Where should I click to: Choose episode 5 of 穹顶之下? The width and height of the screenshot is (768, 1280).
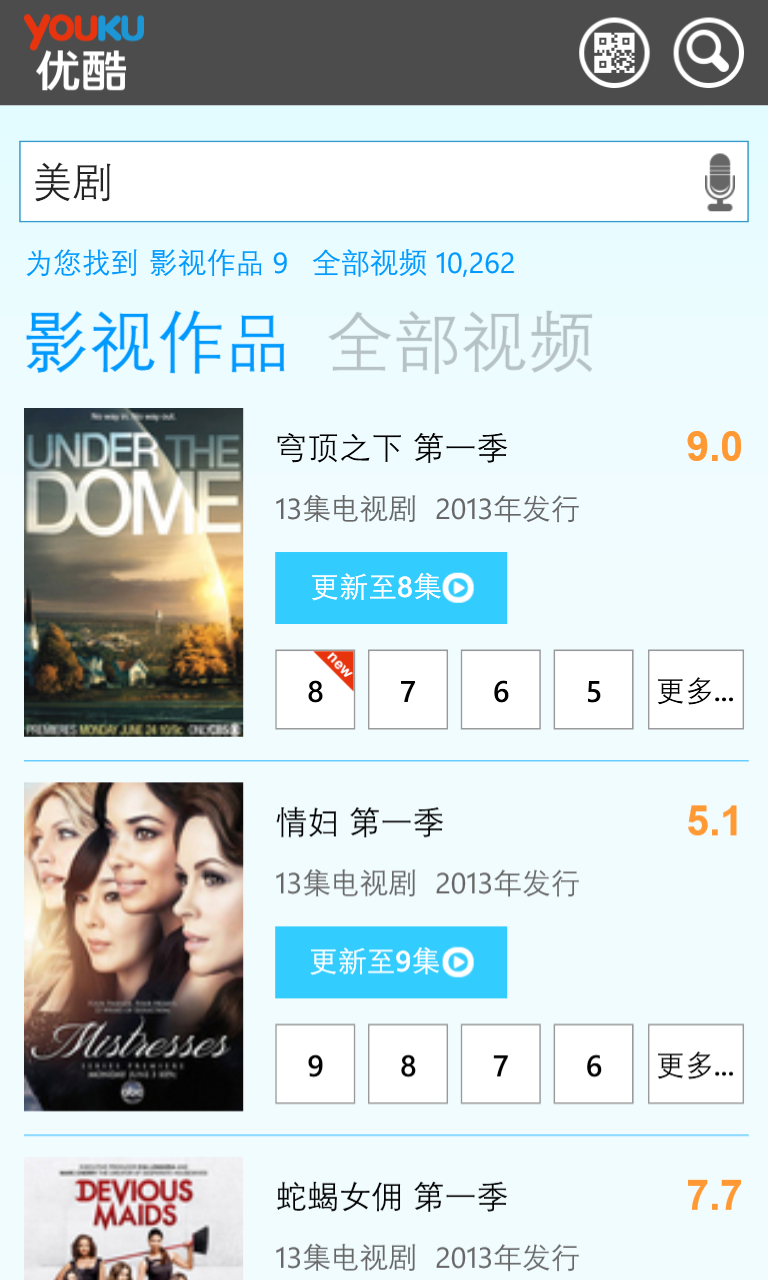coord(594,690)
